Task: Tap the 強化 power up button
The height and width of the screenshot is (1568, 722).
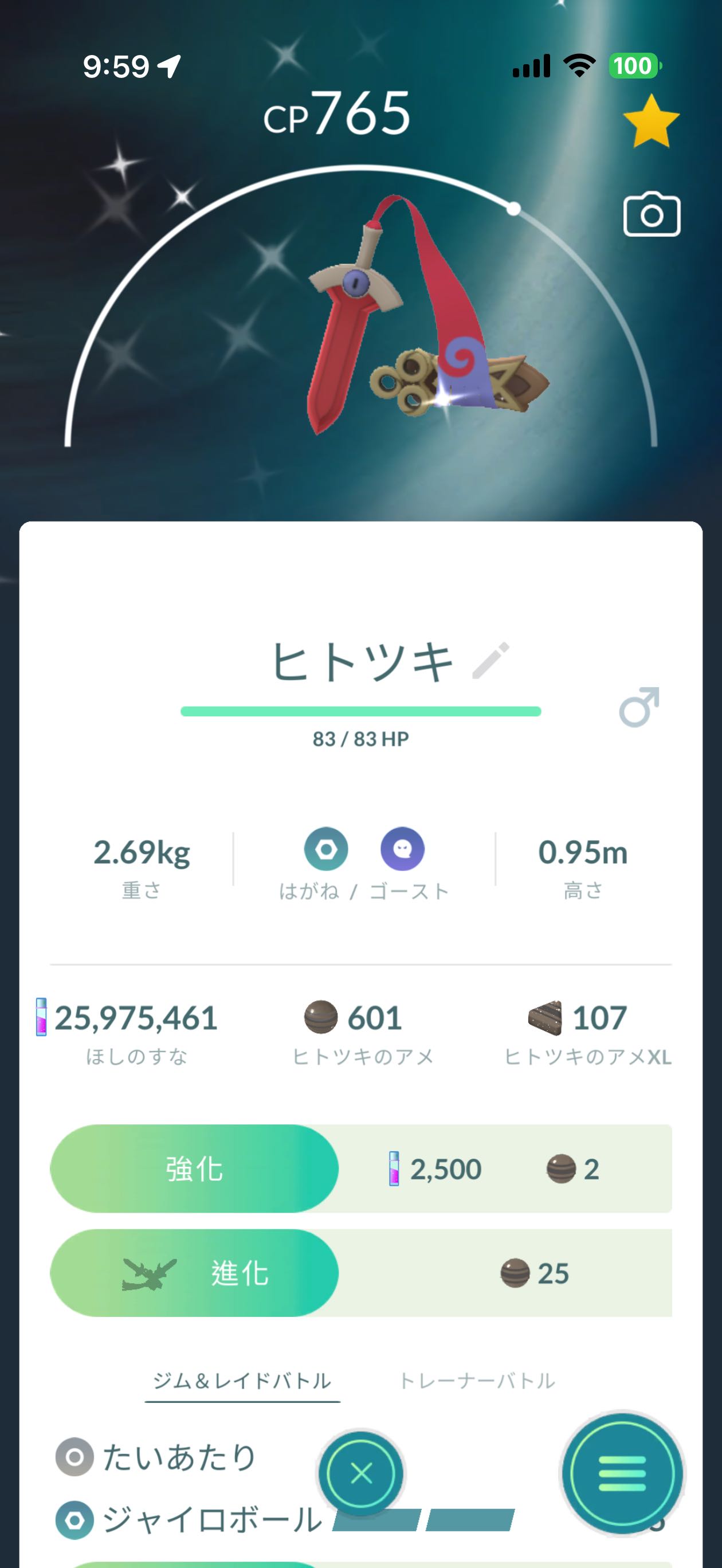Action: tap(194, 1169)
